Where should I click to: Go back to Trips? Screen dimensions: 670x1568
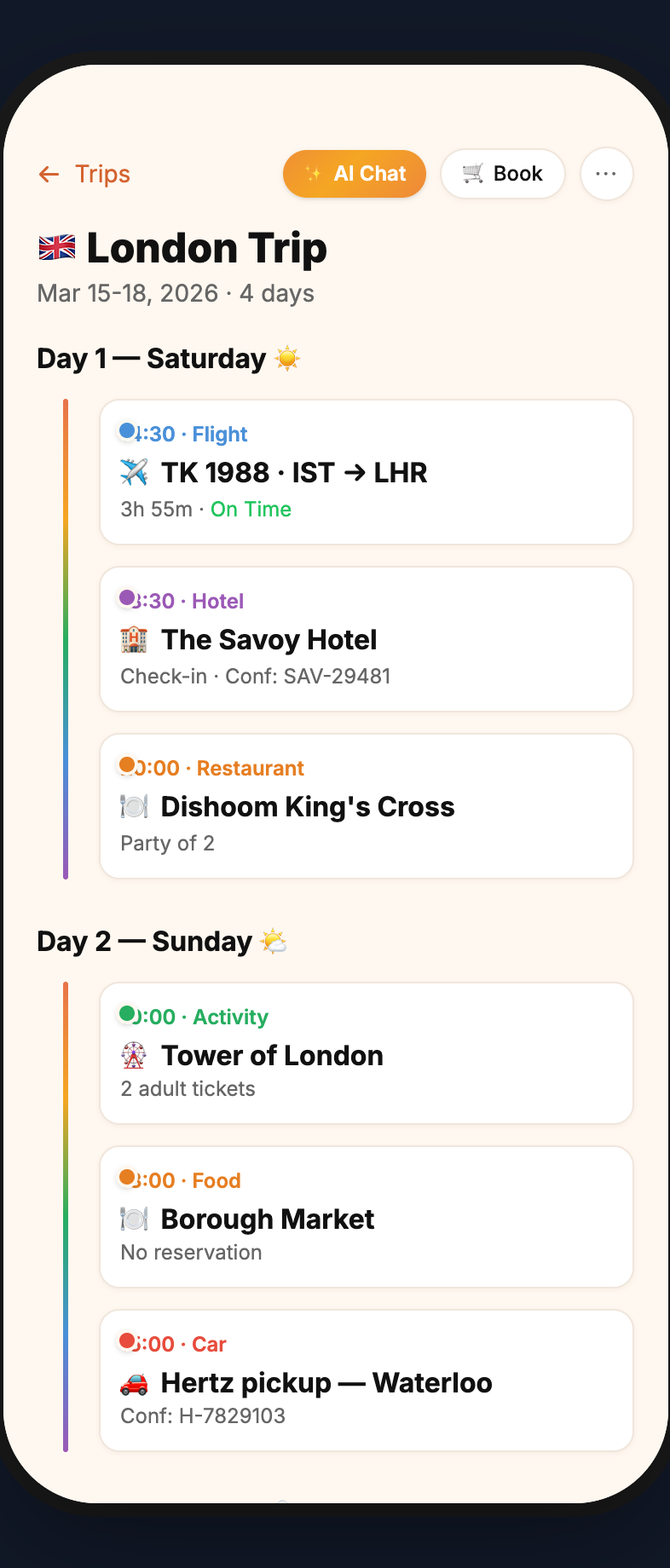[x=84, y=174]
